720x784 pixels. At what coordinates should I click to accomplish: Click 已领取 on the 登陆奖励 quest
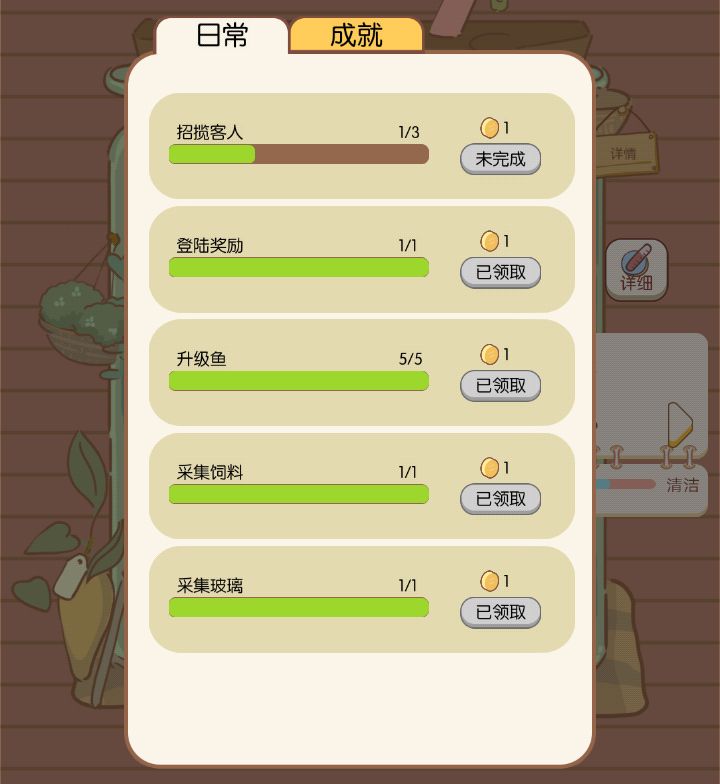[x=500, y=273]
